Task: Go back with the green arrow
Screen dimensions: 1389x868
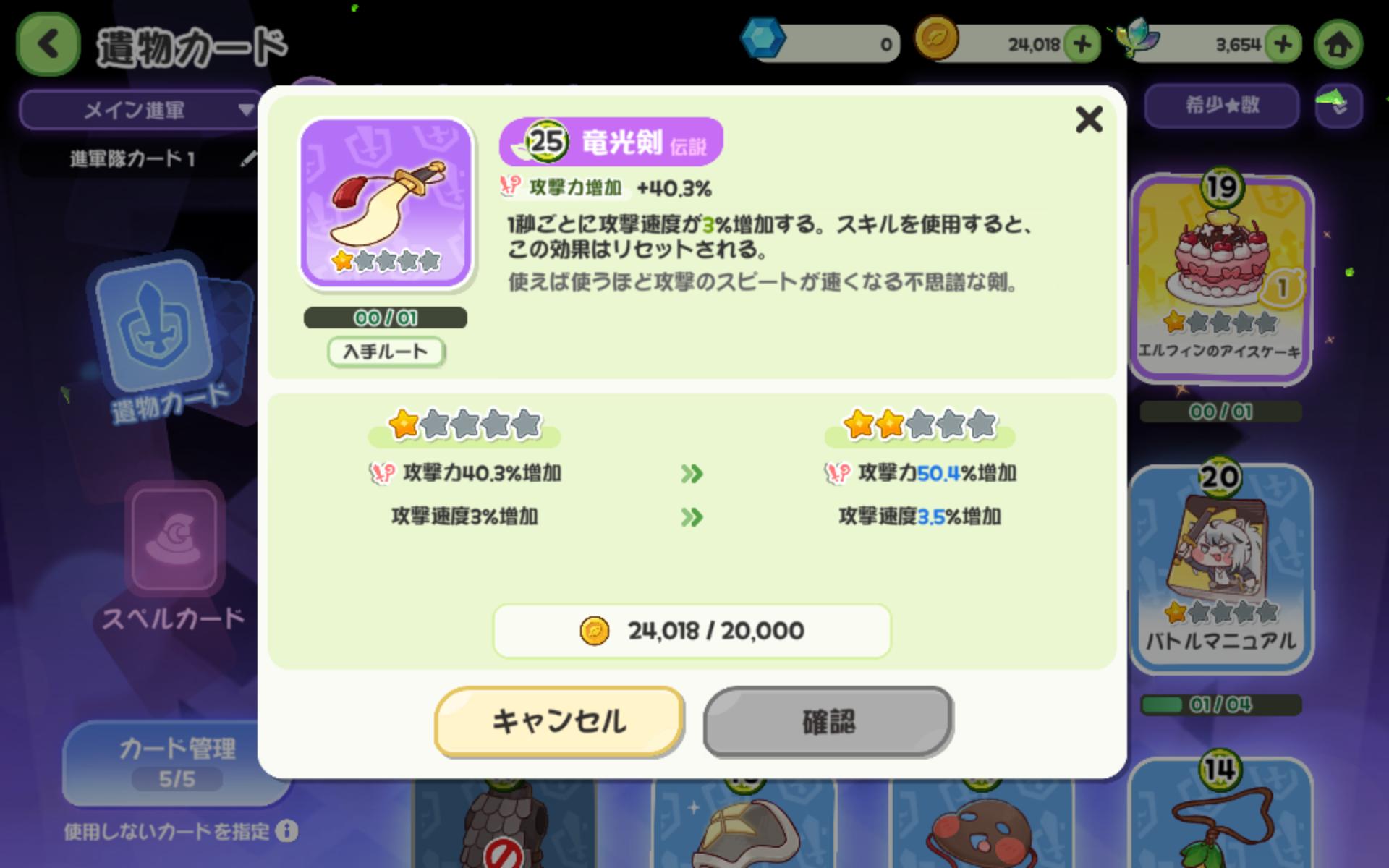Action: 48,45
